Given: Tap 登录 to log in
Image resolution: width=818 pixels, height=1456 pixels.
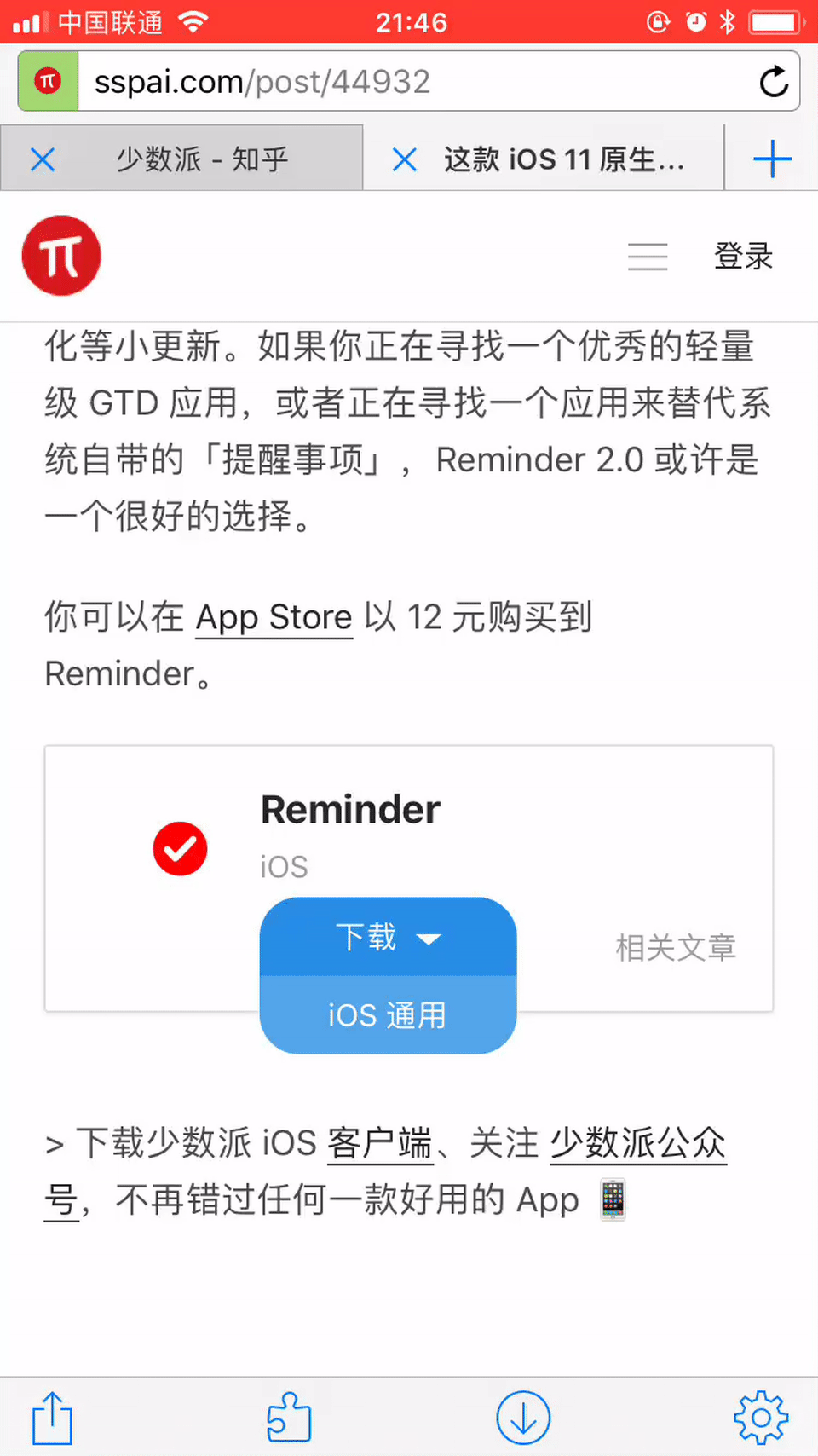Looking at the screenshot, I should [743, 256].
